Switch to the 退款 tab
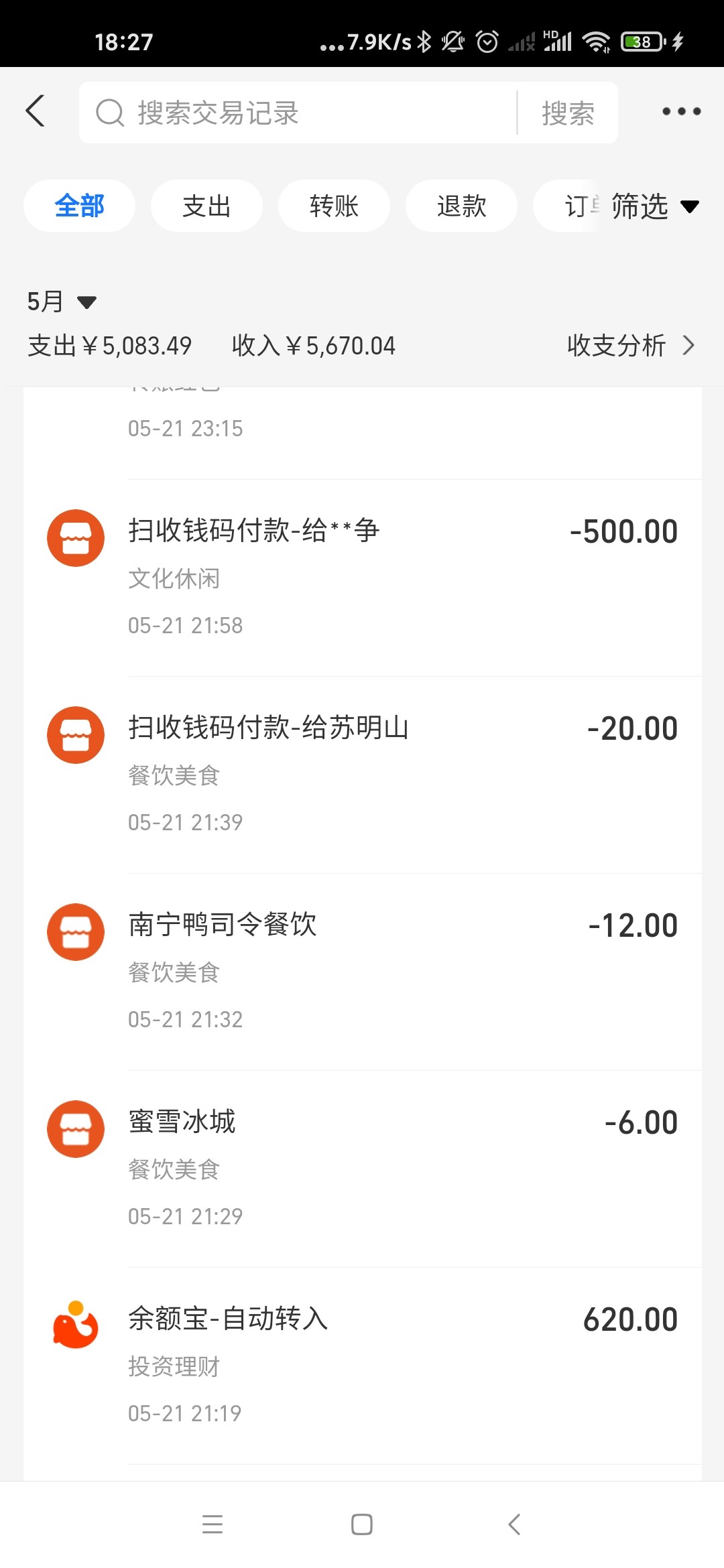This screenshot has width=724, height=1568. point(461,206)
